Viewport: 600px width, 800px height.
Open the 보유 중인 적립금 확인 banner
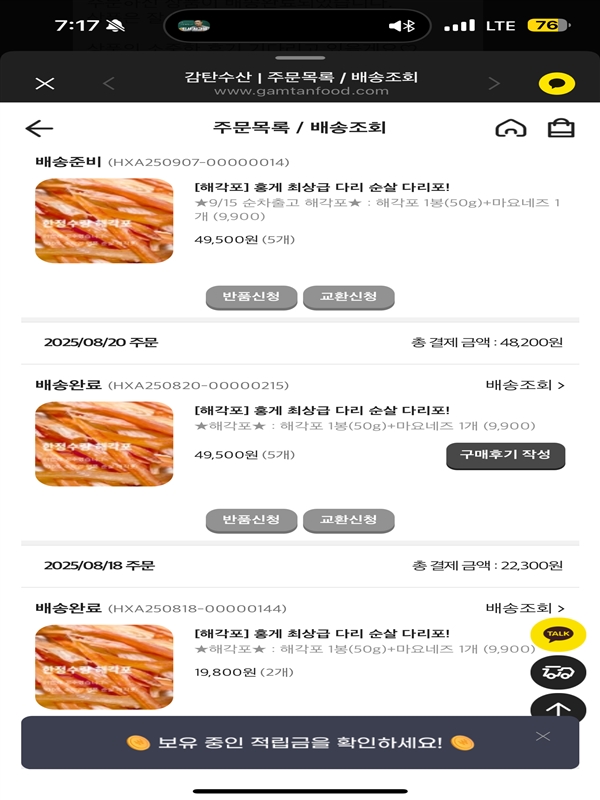300,743
